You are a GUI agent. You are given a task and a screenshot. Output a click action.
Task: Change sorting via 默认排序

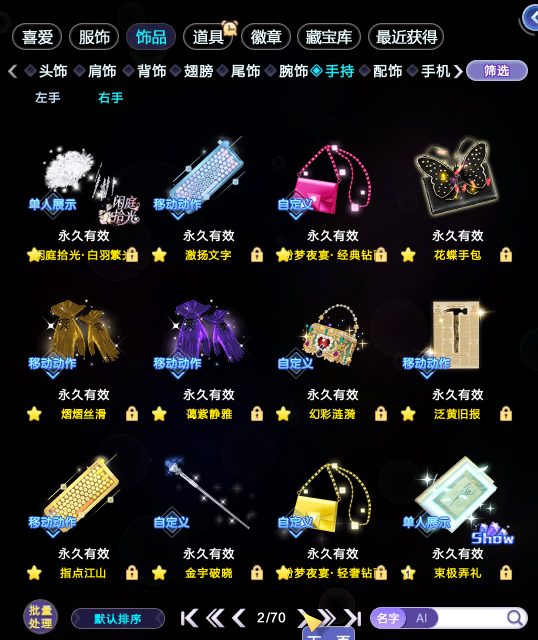118,619
